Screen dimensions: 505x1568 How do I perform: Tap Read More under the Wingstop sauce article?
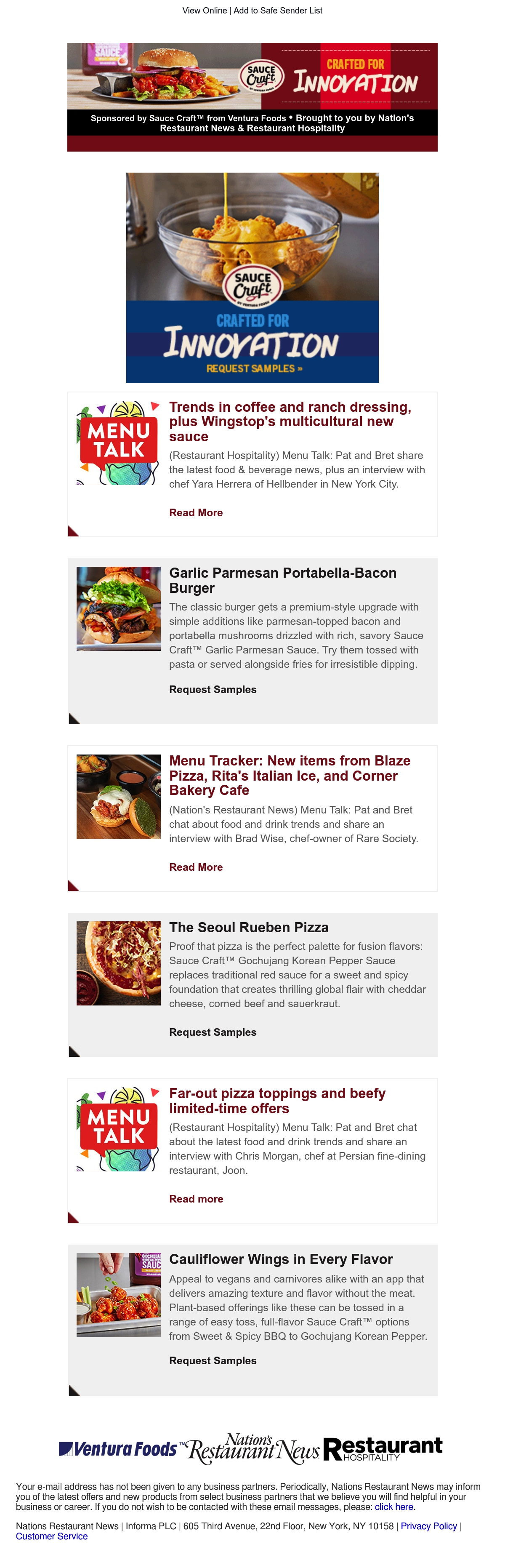[x=196, y=512]
